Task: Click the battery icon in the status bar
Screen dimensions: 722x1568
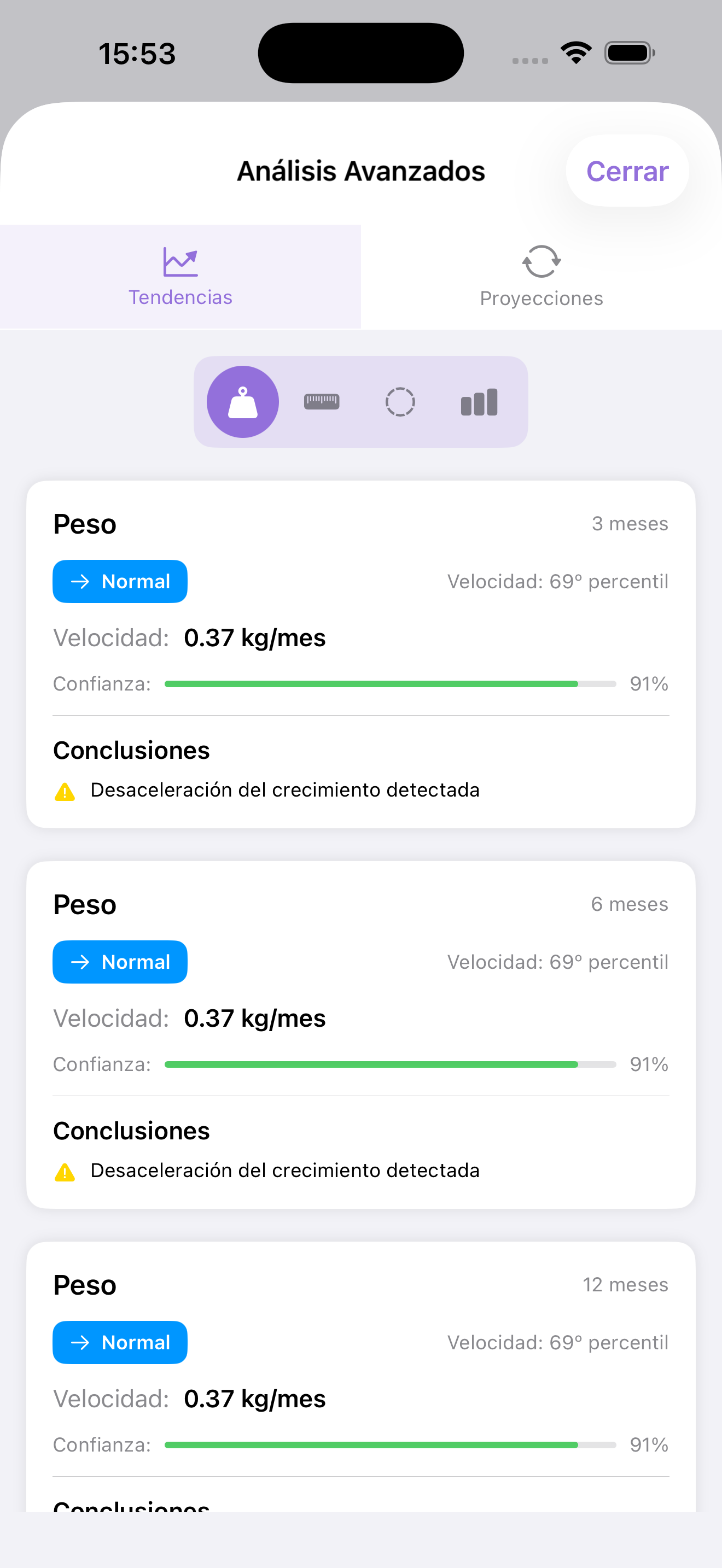Action: click(x=630, y=52)
